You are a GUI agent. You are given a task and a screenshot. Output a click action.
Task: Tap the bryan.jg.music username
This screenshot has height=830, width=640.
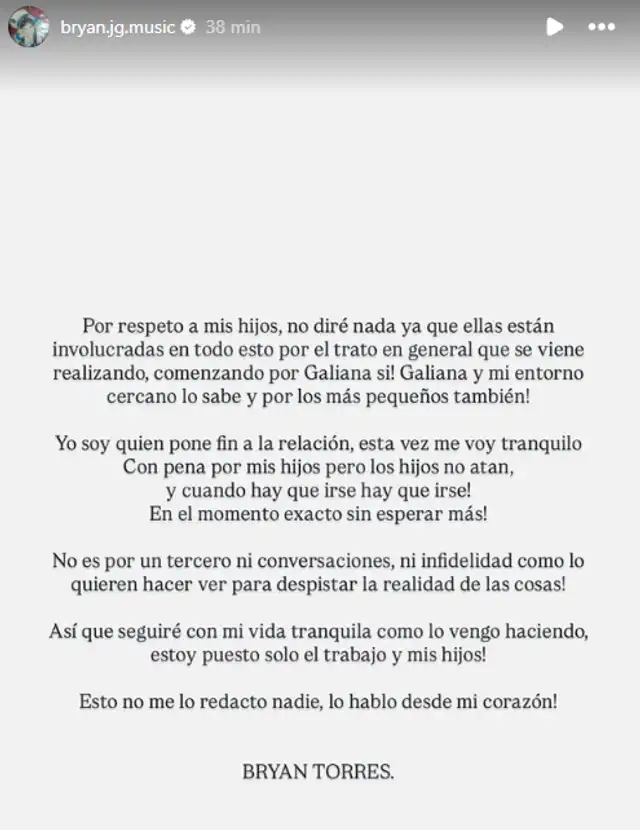click(x=116, y=27)
